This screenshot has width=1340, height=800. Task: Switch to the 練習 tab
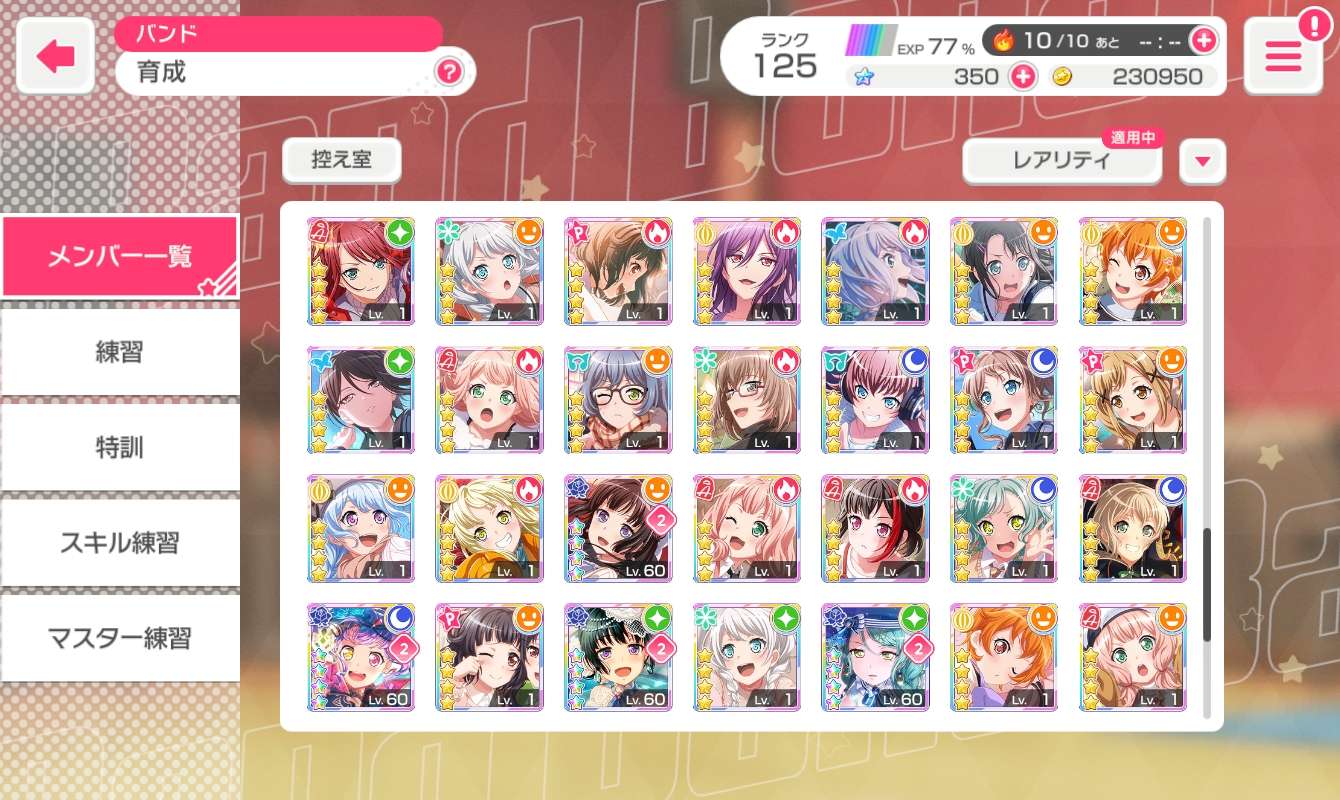(x=119, y=352)
